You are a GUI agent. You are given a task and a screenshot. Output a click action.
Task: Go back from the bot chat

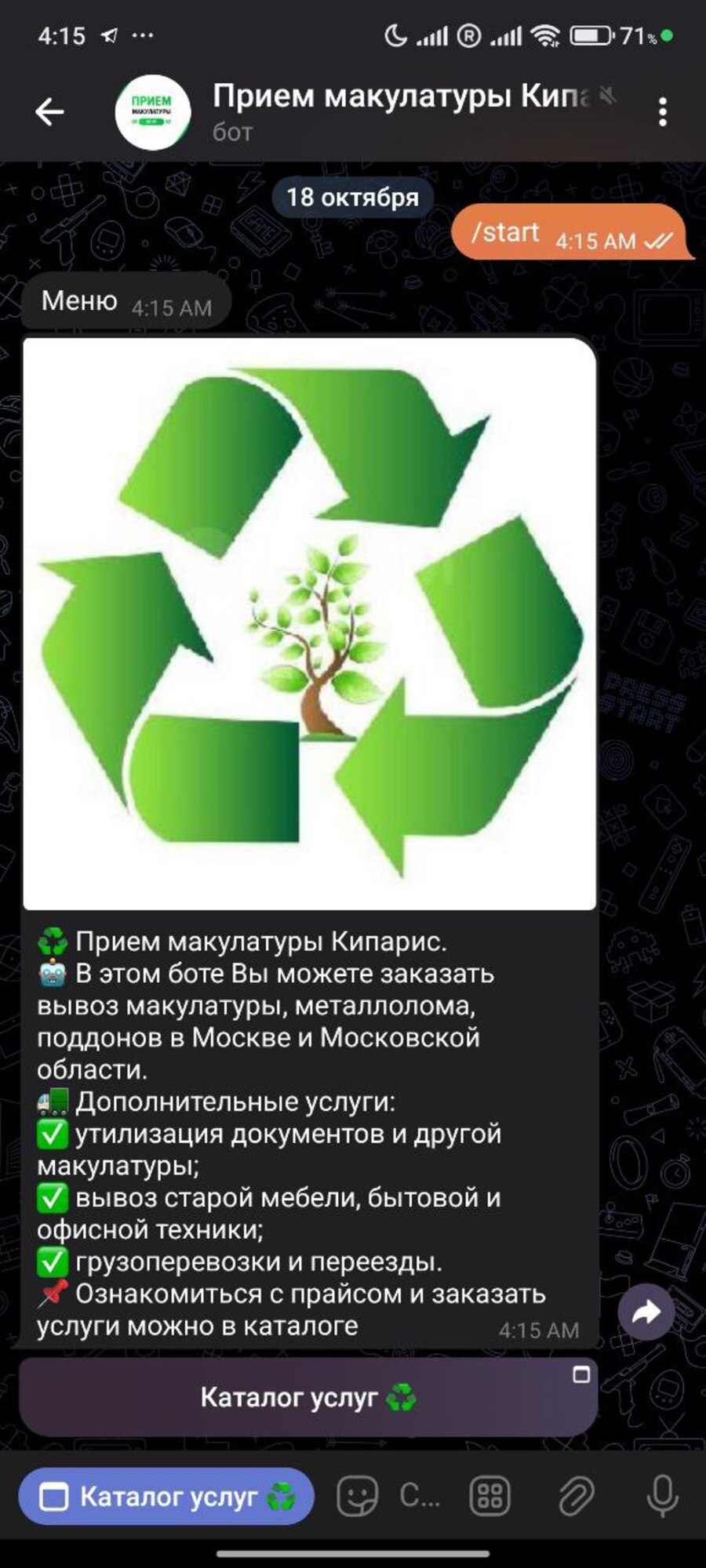pos(49,112)
